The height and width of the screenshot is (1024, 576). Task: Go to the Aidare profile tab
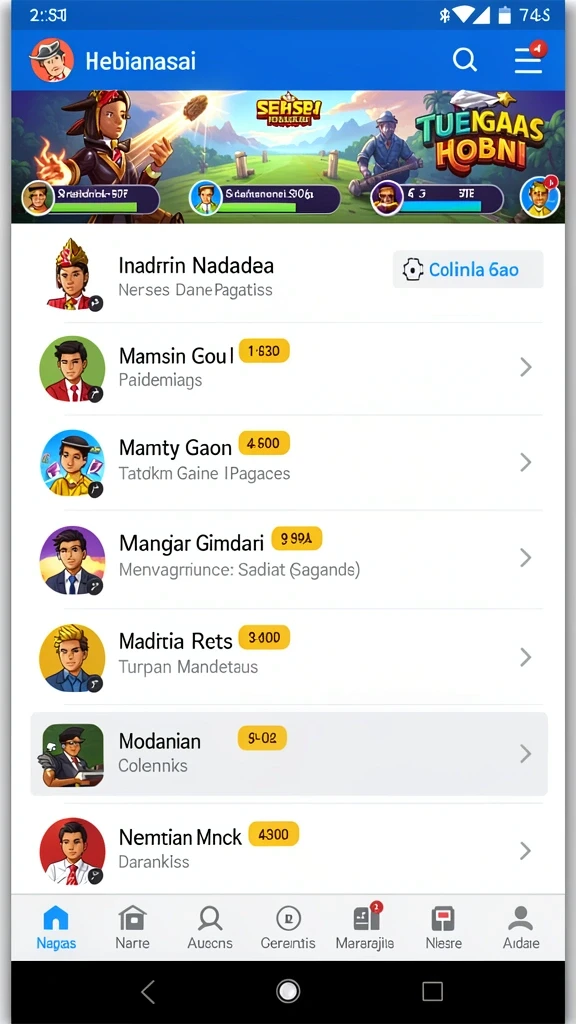[520, 927]
